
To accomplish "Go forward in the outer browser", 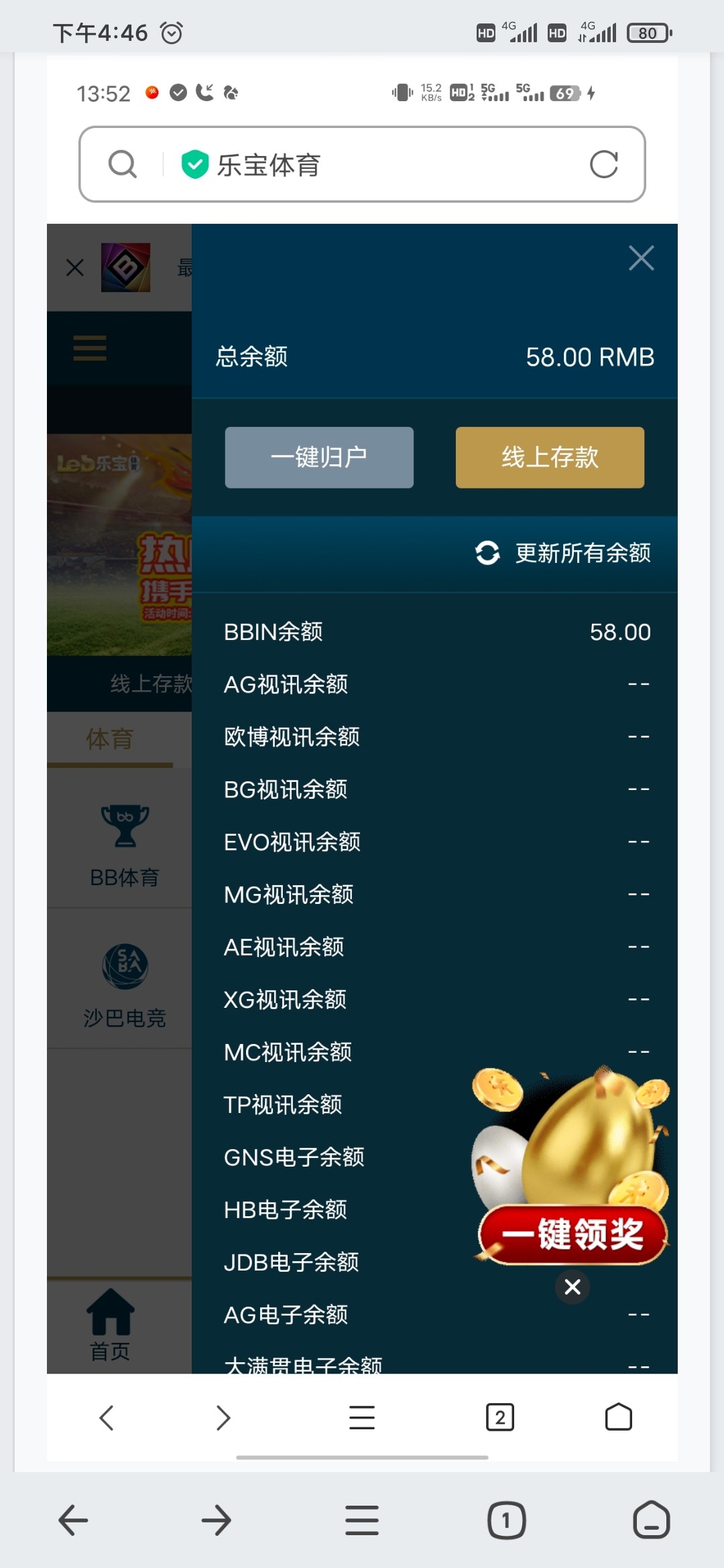I will click(217, 1520).
